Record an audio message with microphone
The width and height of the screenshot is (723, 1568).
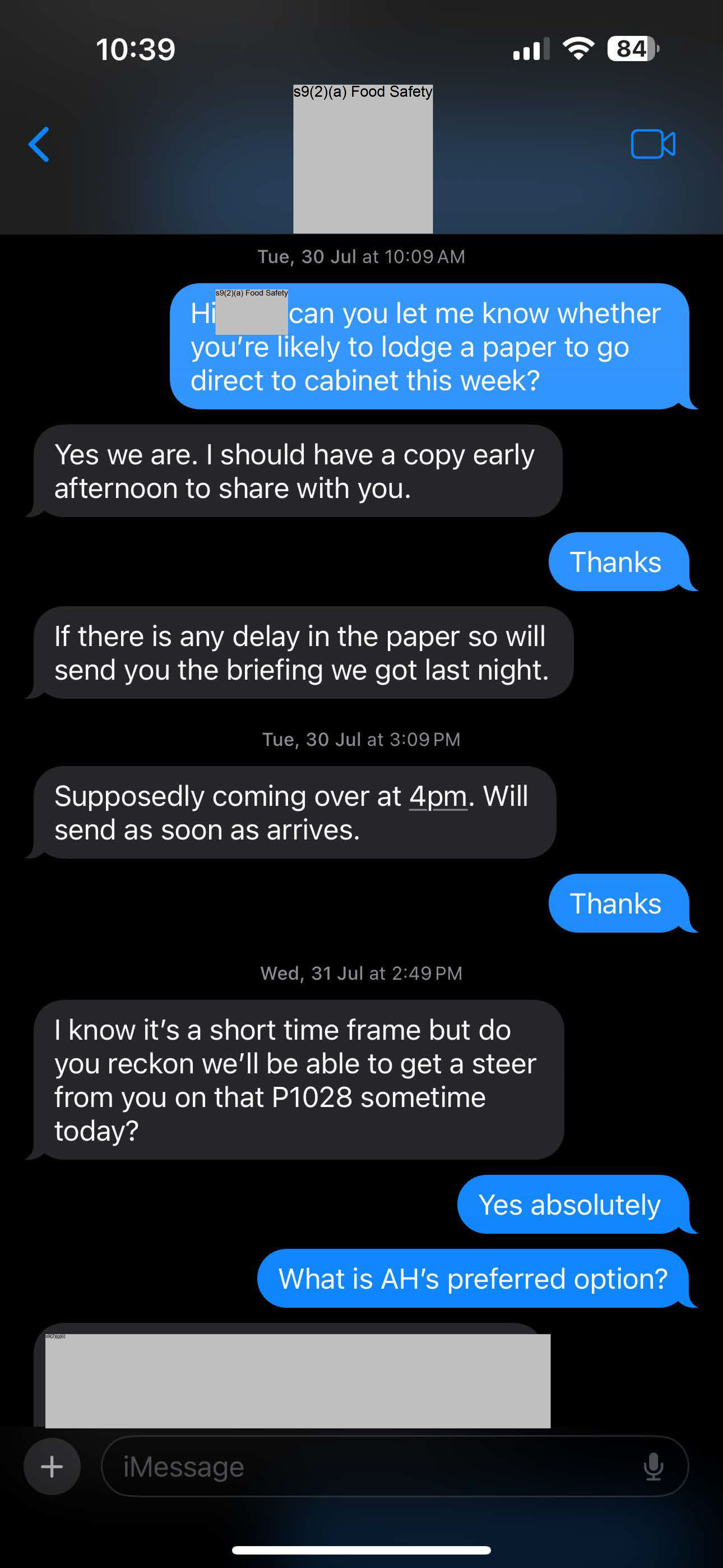(x=653, y=1466)
